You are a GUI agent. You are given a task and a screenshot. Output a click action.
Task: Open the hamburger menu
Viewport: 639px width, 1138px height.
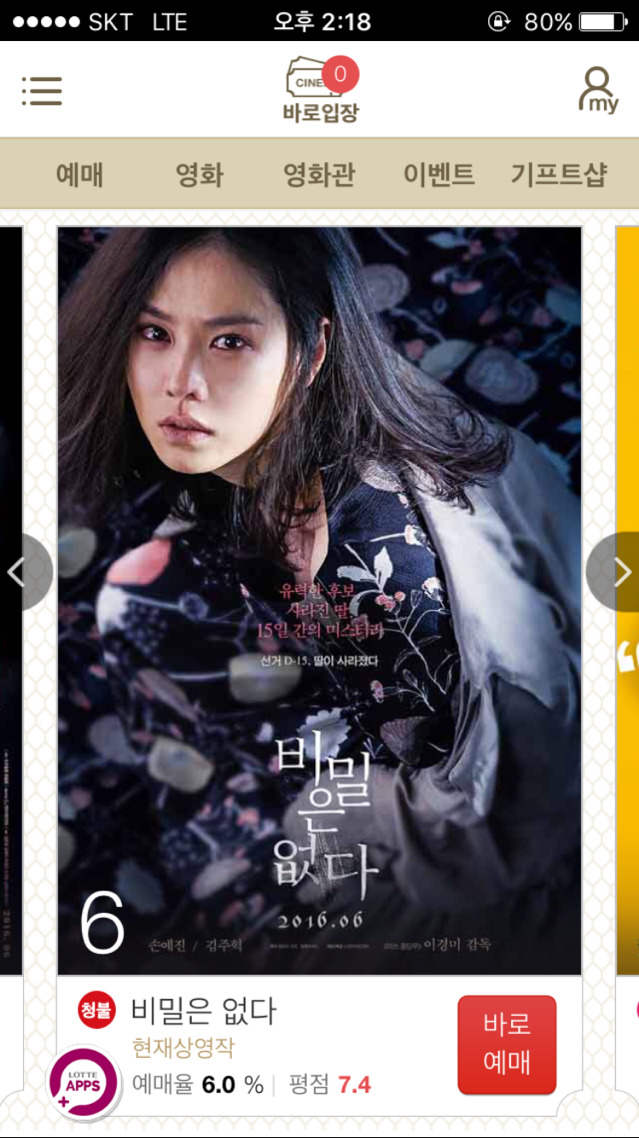[42, 91]
